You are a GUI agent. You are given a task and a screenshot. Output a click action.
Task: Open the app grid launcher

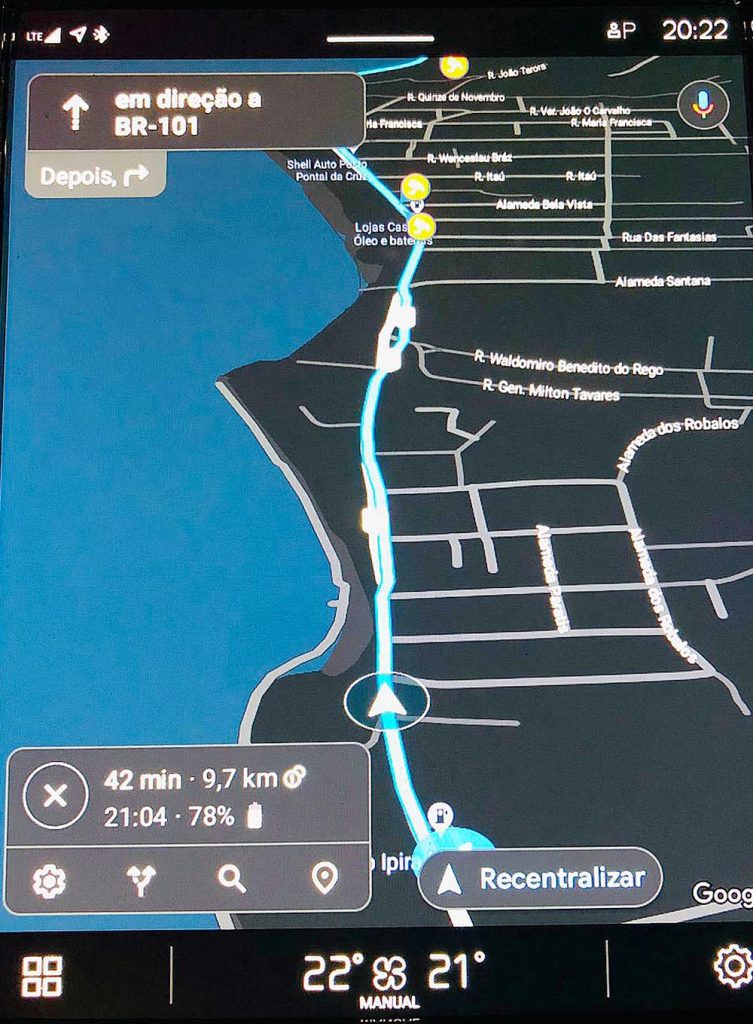[x=42, y=975]
